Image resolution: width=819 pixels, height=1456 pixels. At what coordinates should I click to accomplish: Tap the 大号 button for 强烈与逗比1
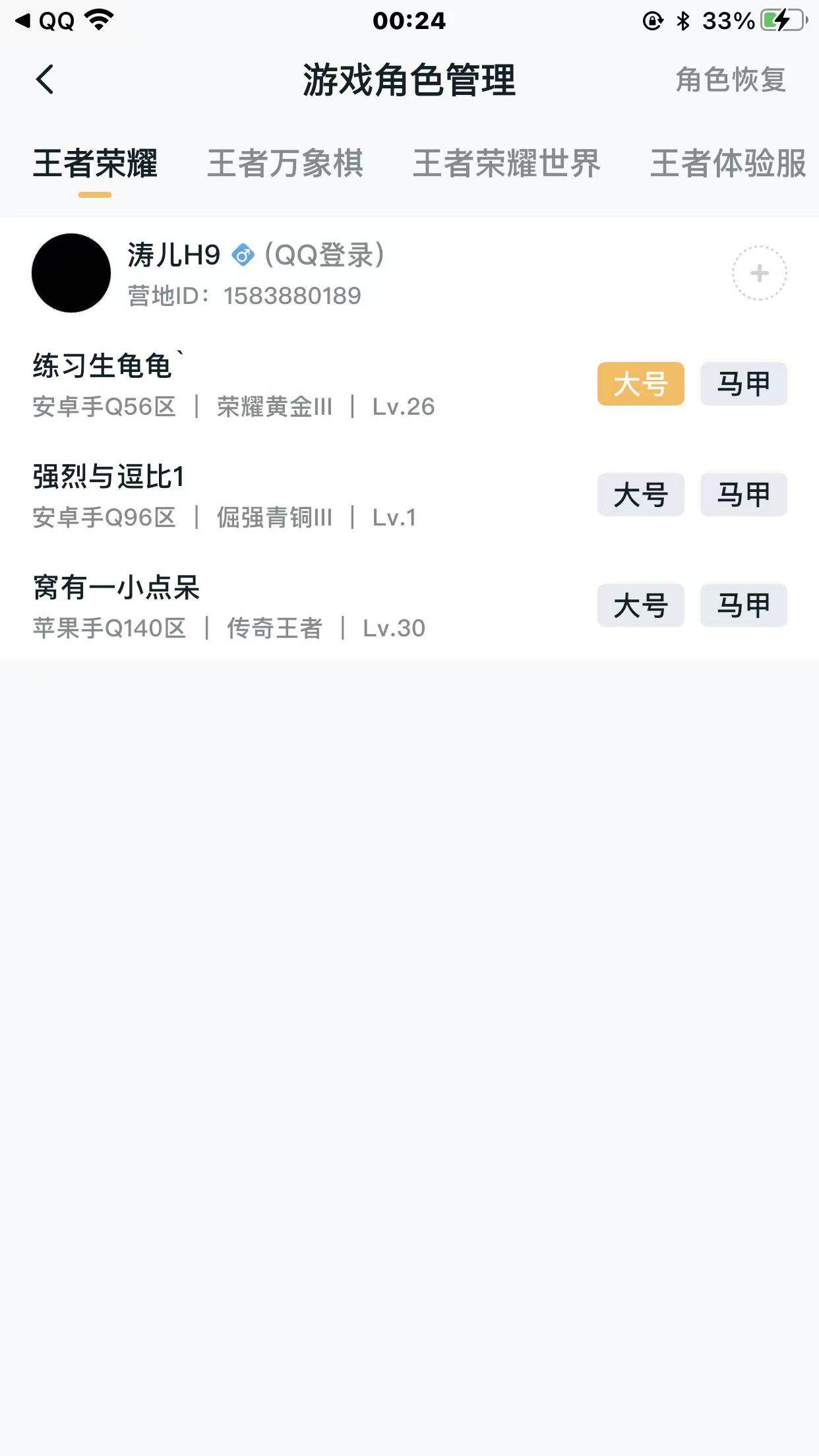point(641,495)
